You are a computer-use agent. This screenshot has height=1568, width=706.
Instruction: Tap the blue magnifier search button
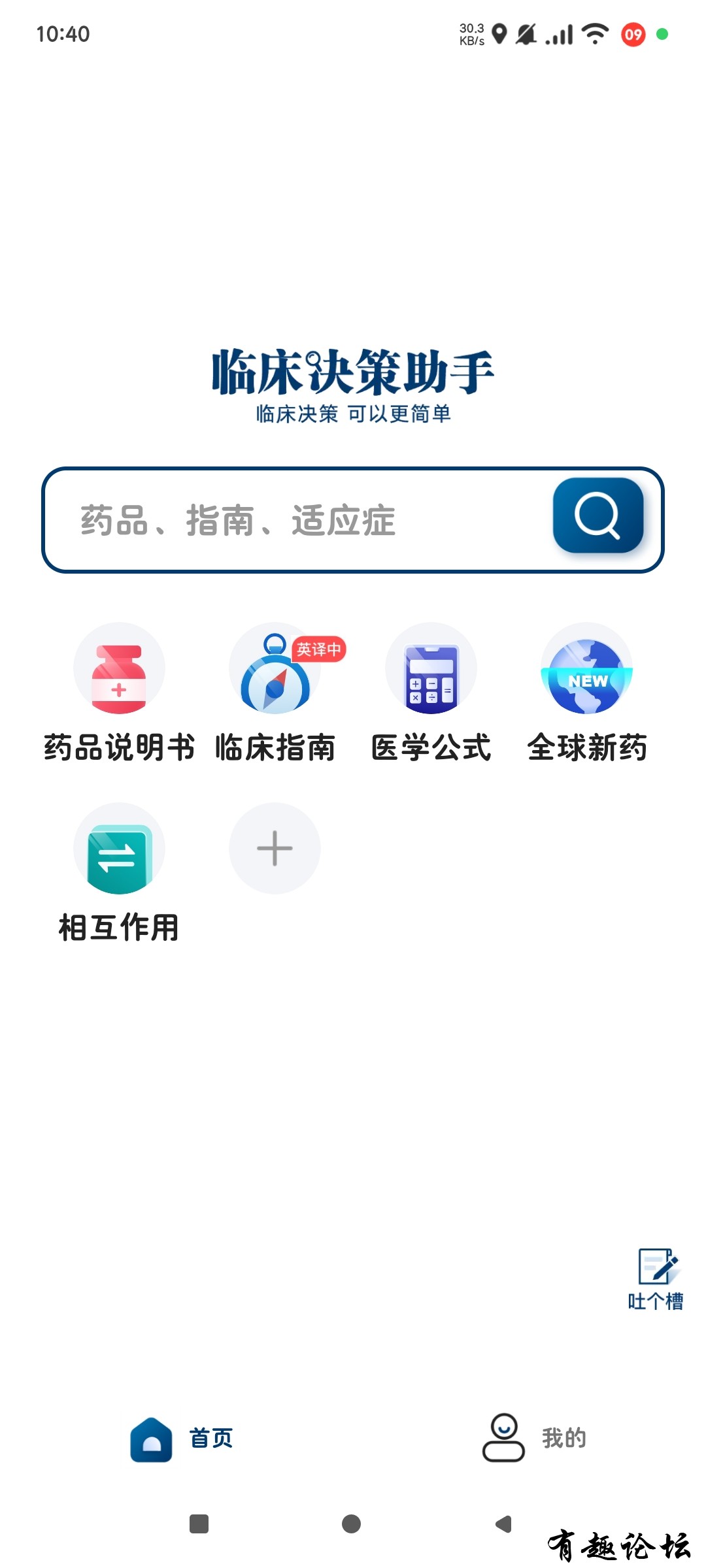tap(597, 515)
